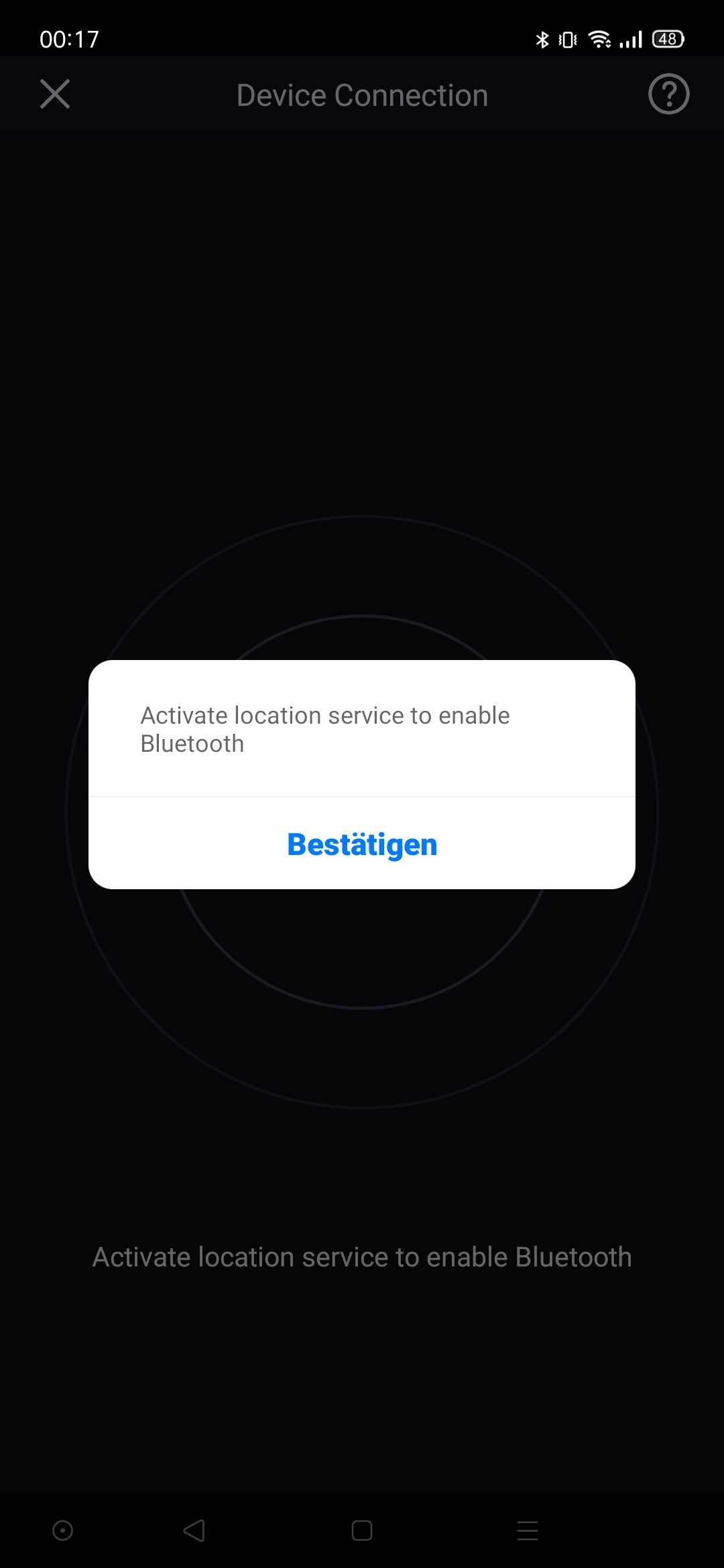Close the Device Connection screen
Image resolution: width=724 pixels, height=1568 pixels.
point(55,94)
